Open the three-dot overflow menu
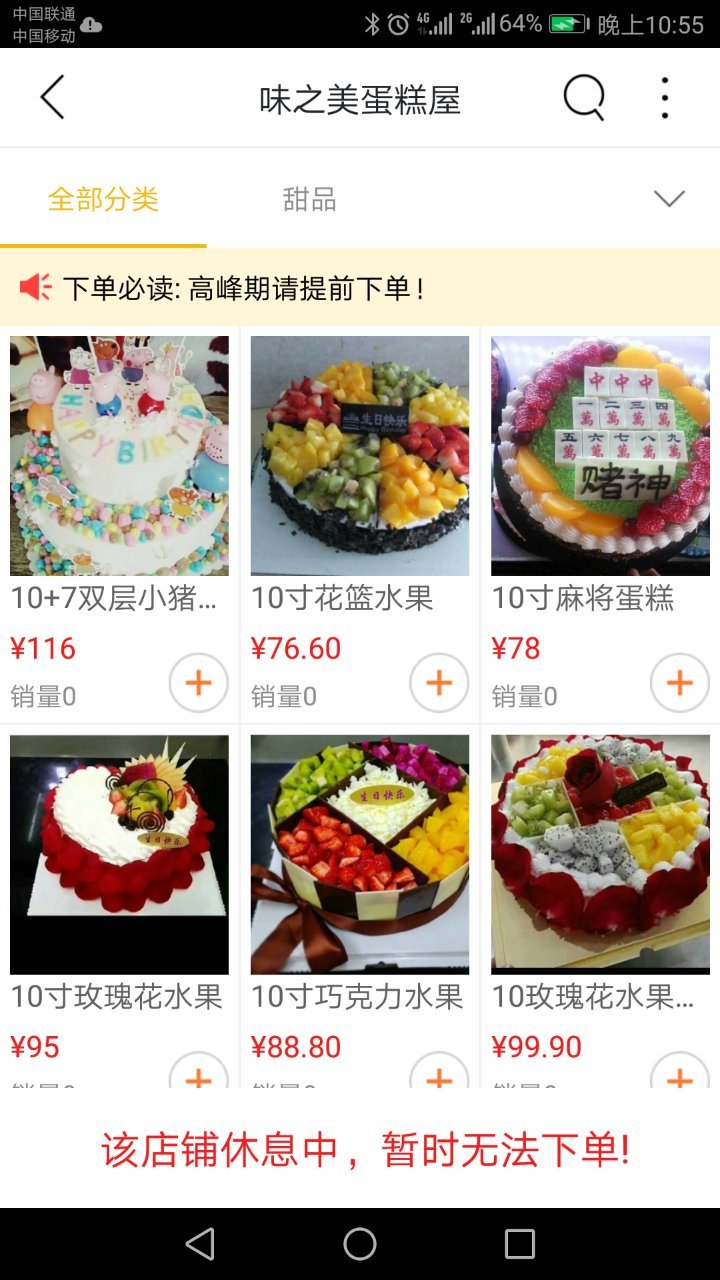The image size is (720, 1280). (x=663, y=97)
